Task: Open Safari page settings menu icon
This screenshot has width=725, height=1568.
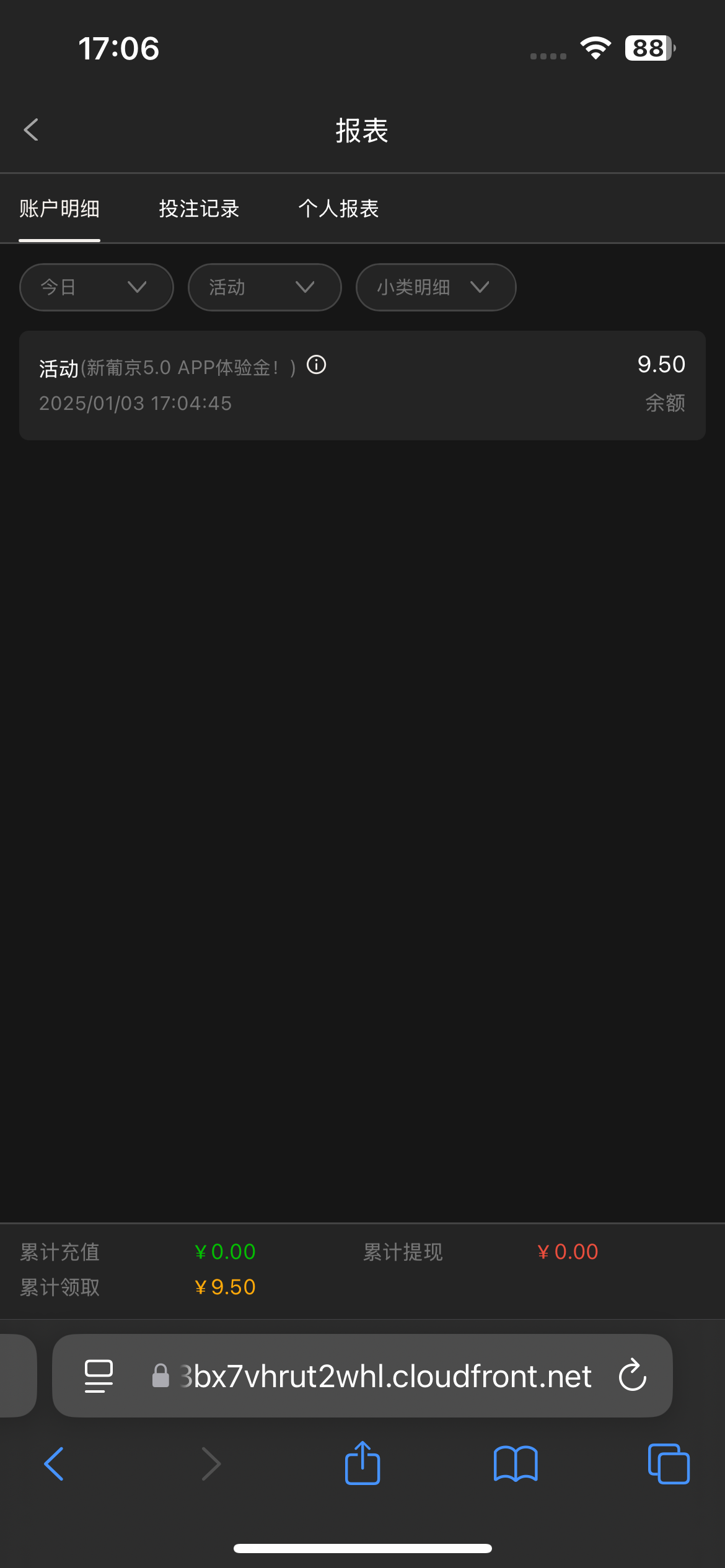Action: [x=99, y=1376]
